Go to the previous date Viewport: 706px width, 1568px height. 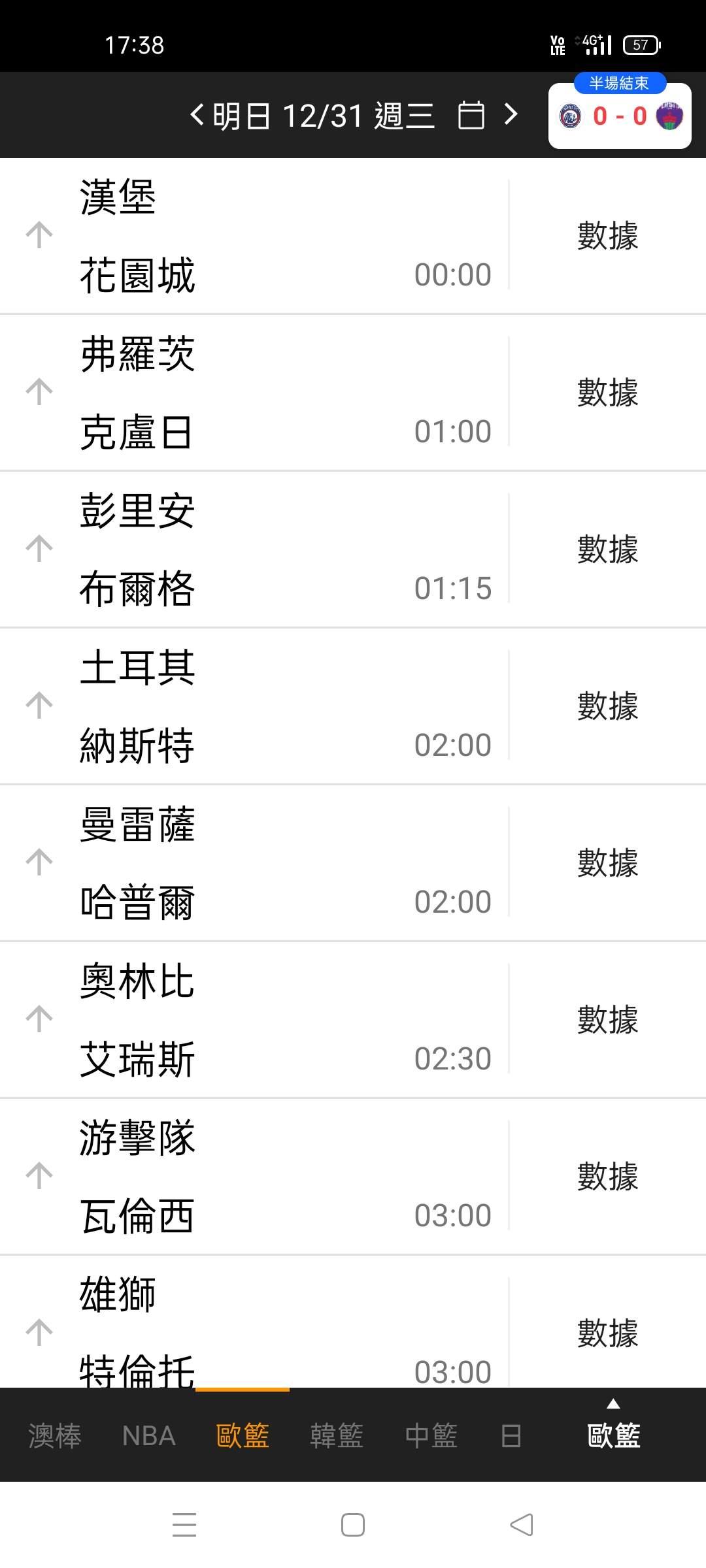point(196,116)
